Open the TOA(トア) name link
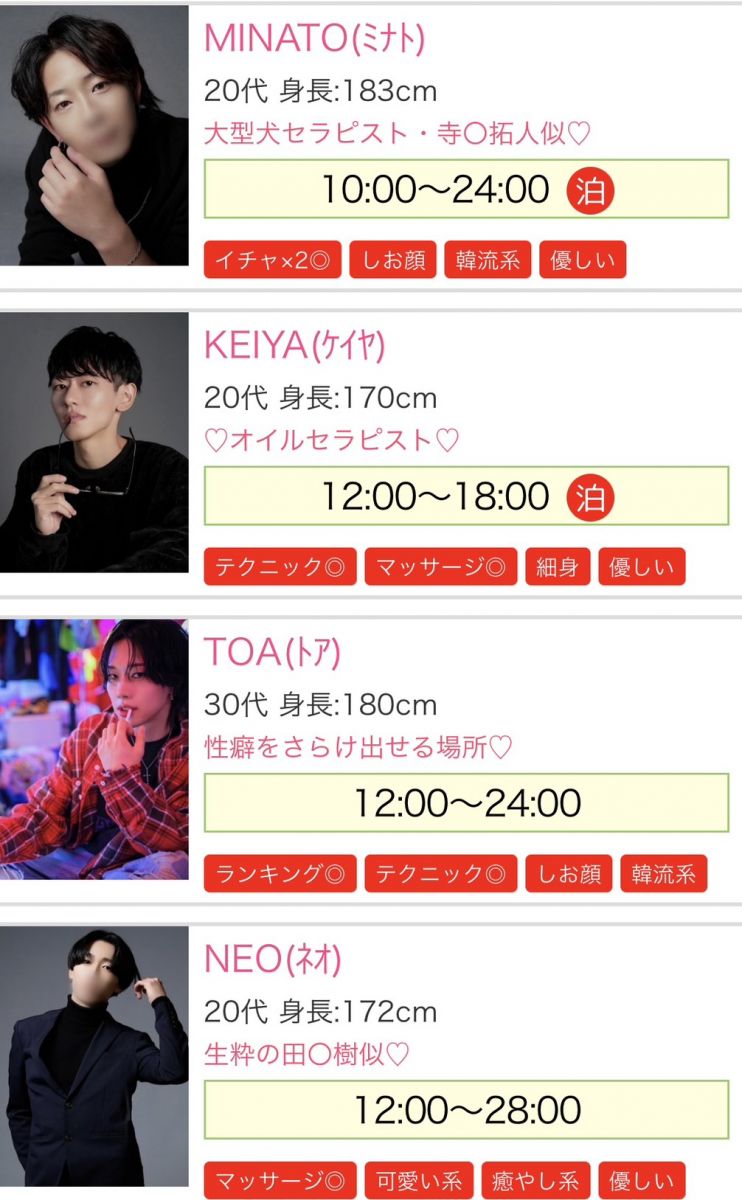742x1200 pixels. click(x=272, y=653)
